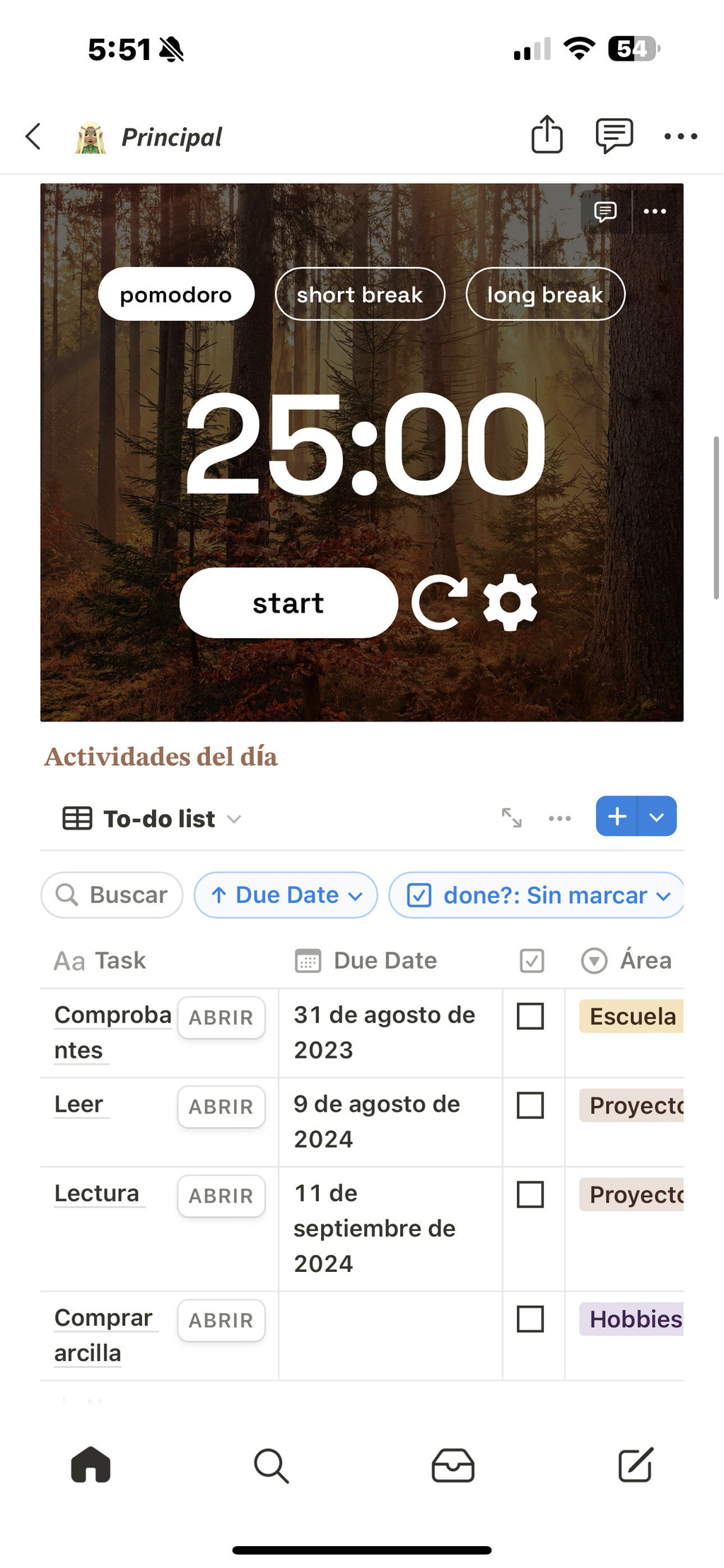
Task: Open the Leer task with ABRIR
Action: [x=221, y=1107]
